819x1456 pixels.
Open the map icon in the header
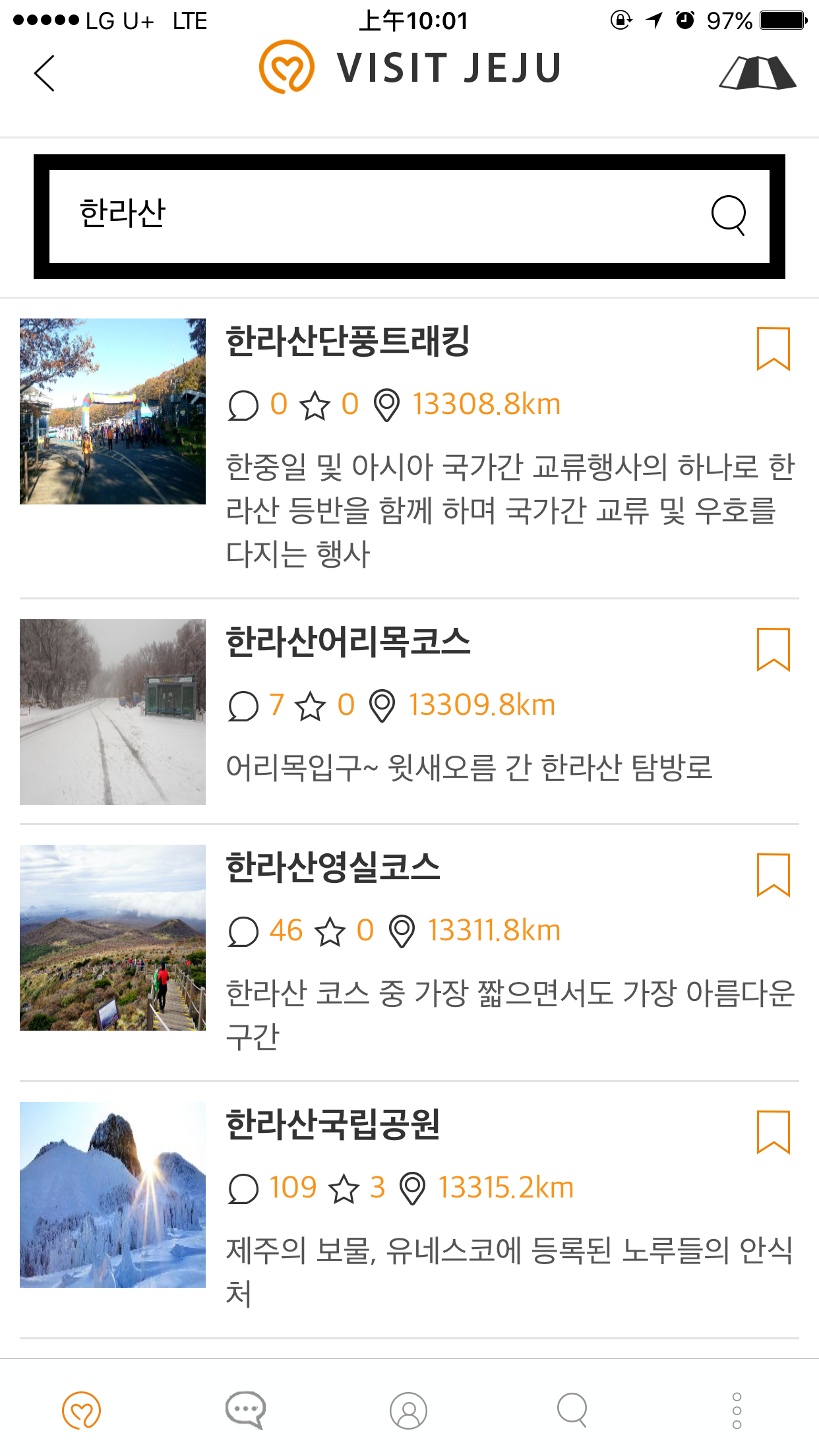[757, 73]
